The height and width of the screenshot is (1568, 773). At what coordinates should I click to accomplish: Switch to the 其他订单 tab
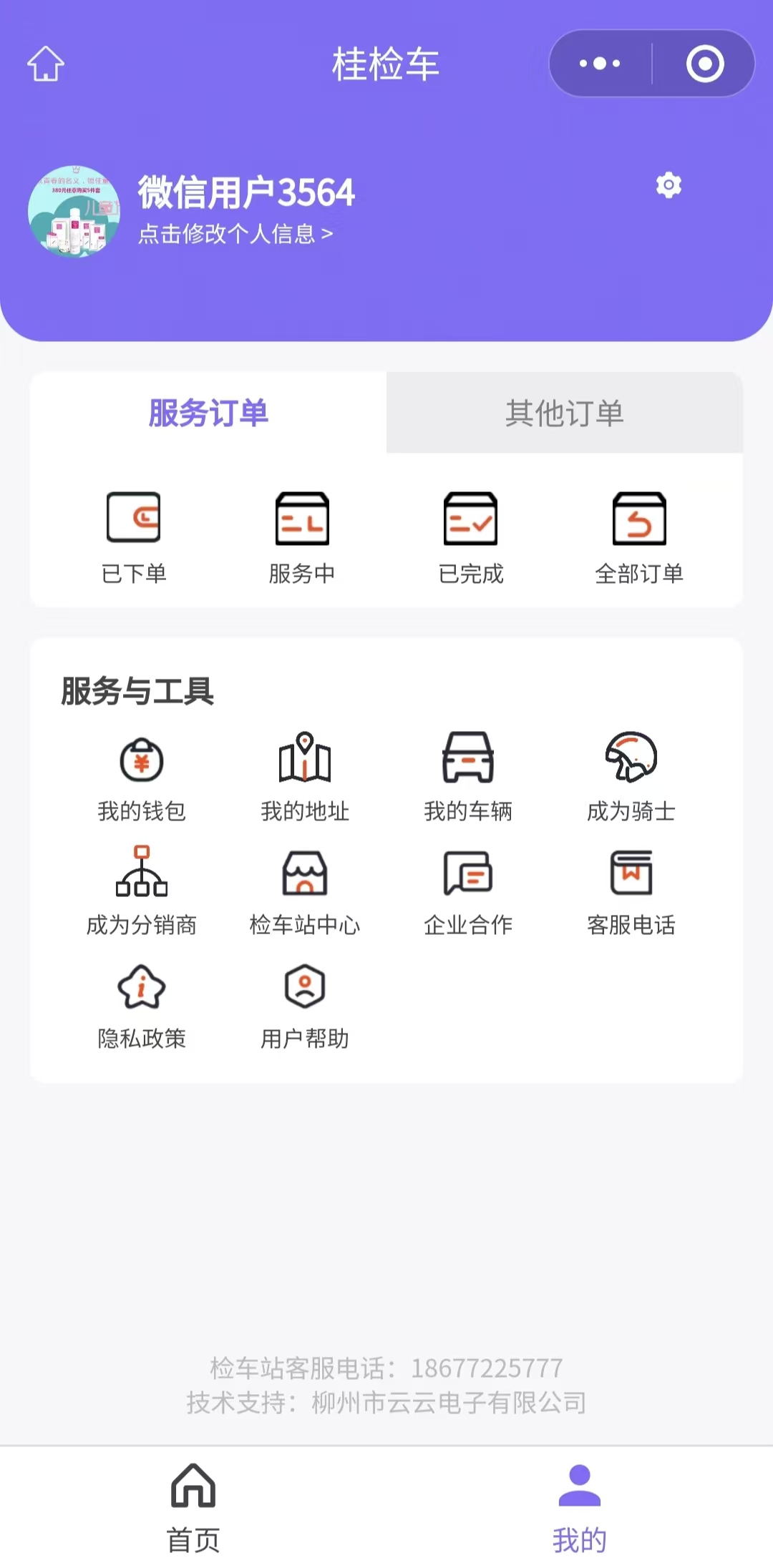pyautogui.click(x=565, y=413)
